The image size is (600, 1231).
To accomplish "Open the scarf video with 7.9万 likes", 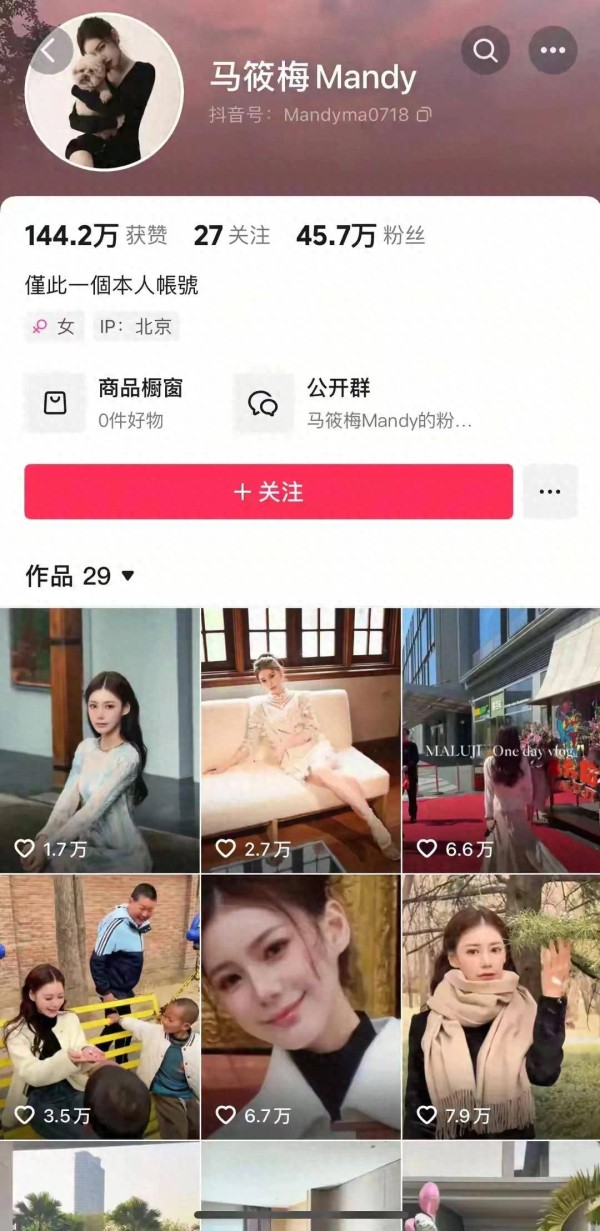I will tap(501, 1007).
